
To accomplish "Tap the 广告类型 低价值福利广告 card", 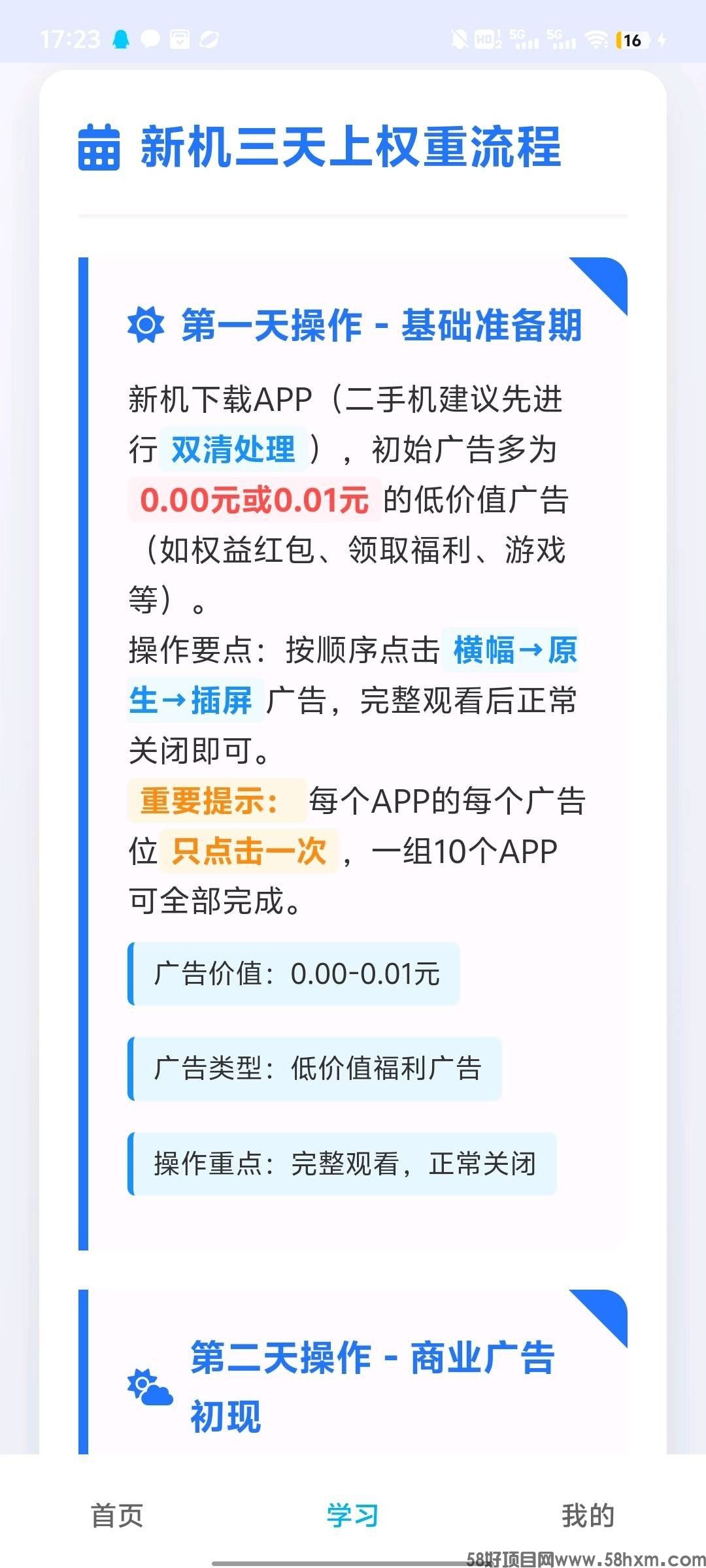I will coord(314,1070).
